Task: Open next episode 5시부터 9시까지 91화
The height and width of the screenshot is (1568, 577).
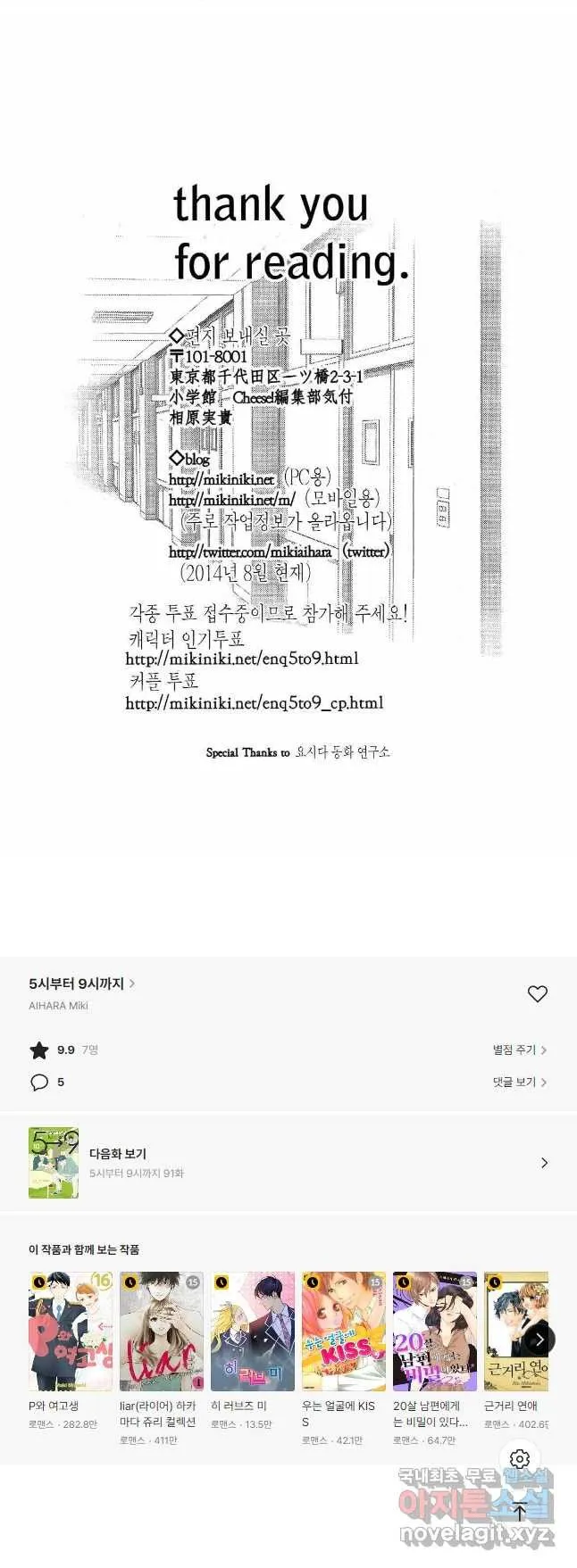Action: coord(288,1163)
